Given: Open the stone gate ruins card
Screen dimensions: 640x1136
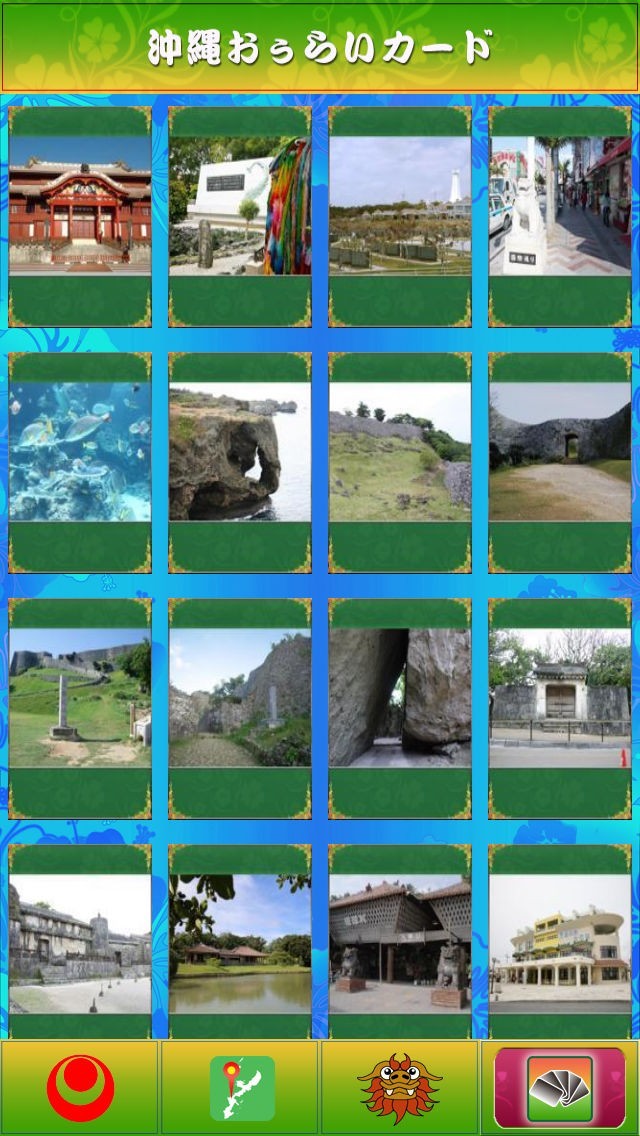Looking at the screenshot, I should click(x=560, y=462).
